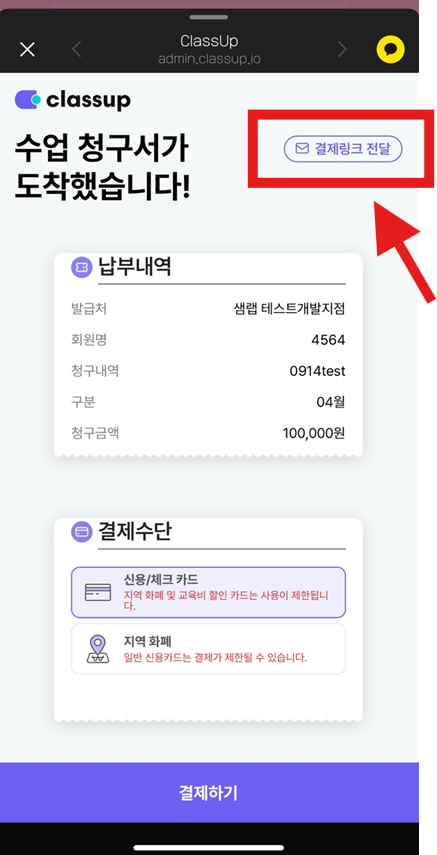Image resolution: width=437 pixels, height=855 pixels.
Task: Select 신용/체크 카드 payment method
Action: (208, 592)
